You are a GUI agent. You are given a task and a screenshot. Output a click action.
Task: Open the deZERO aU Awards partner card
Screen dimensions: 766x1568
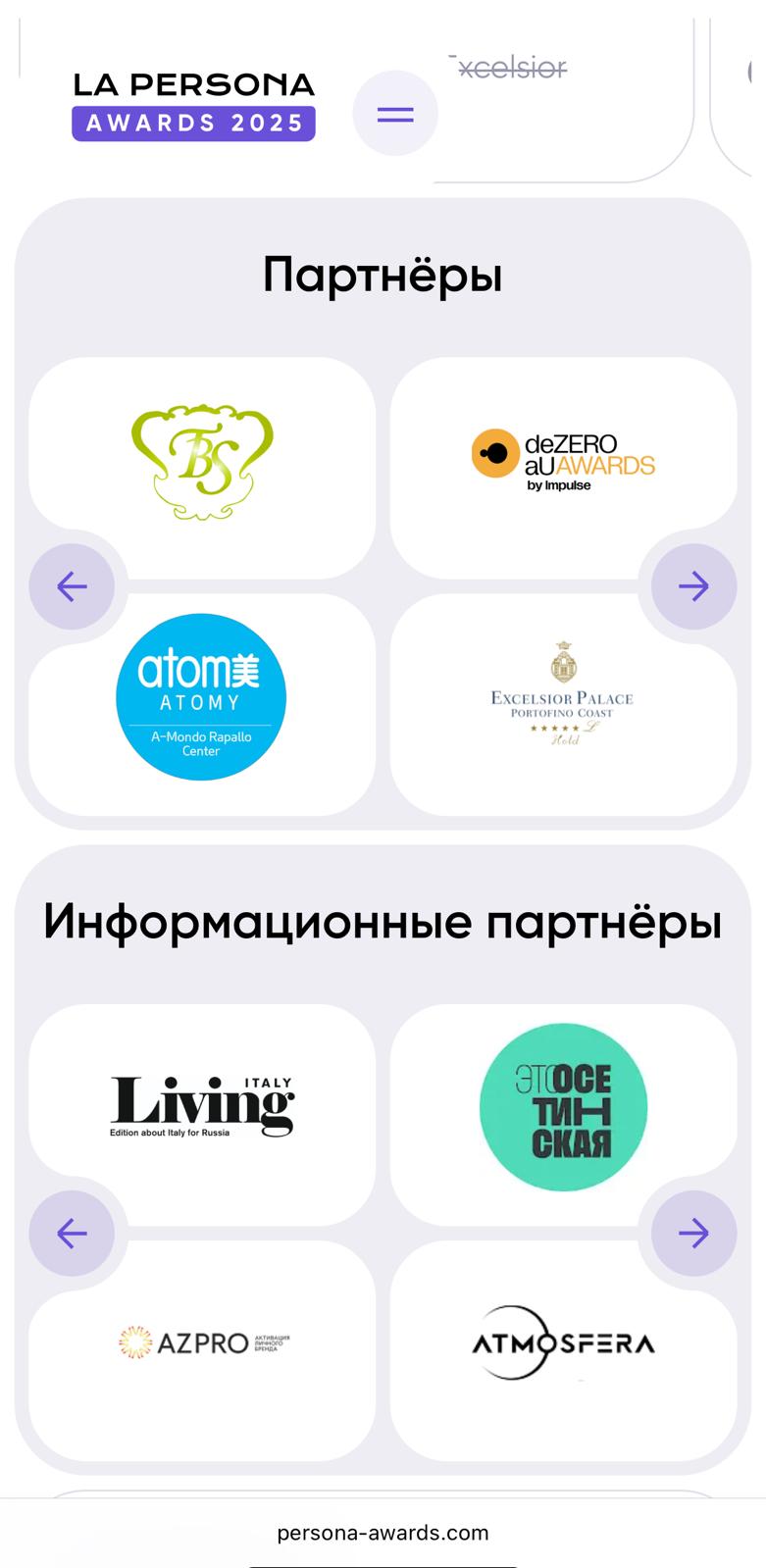point(563,461)
